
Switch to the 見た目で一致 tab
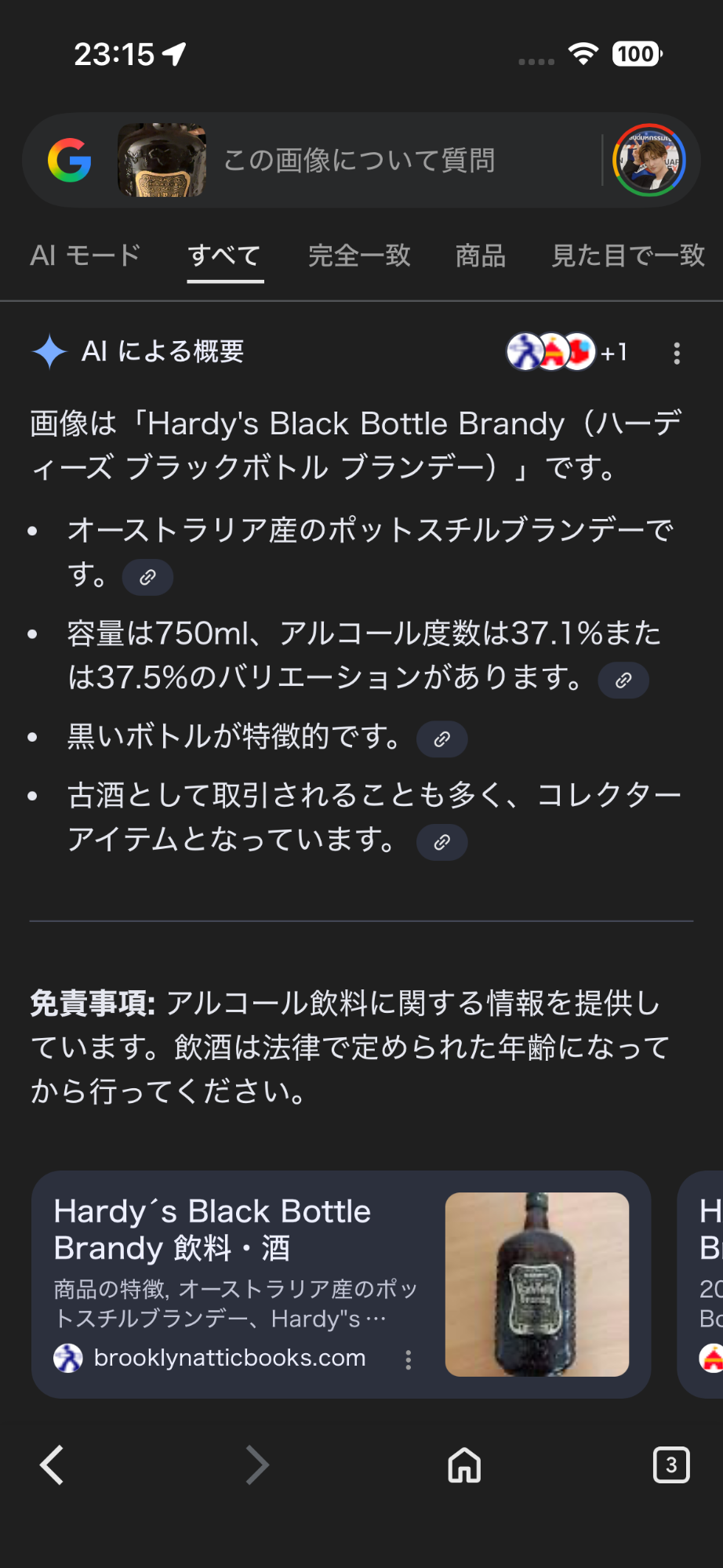pyautogui.click(x=627, y=256)
